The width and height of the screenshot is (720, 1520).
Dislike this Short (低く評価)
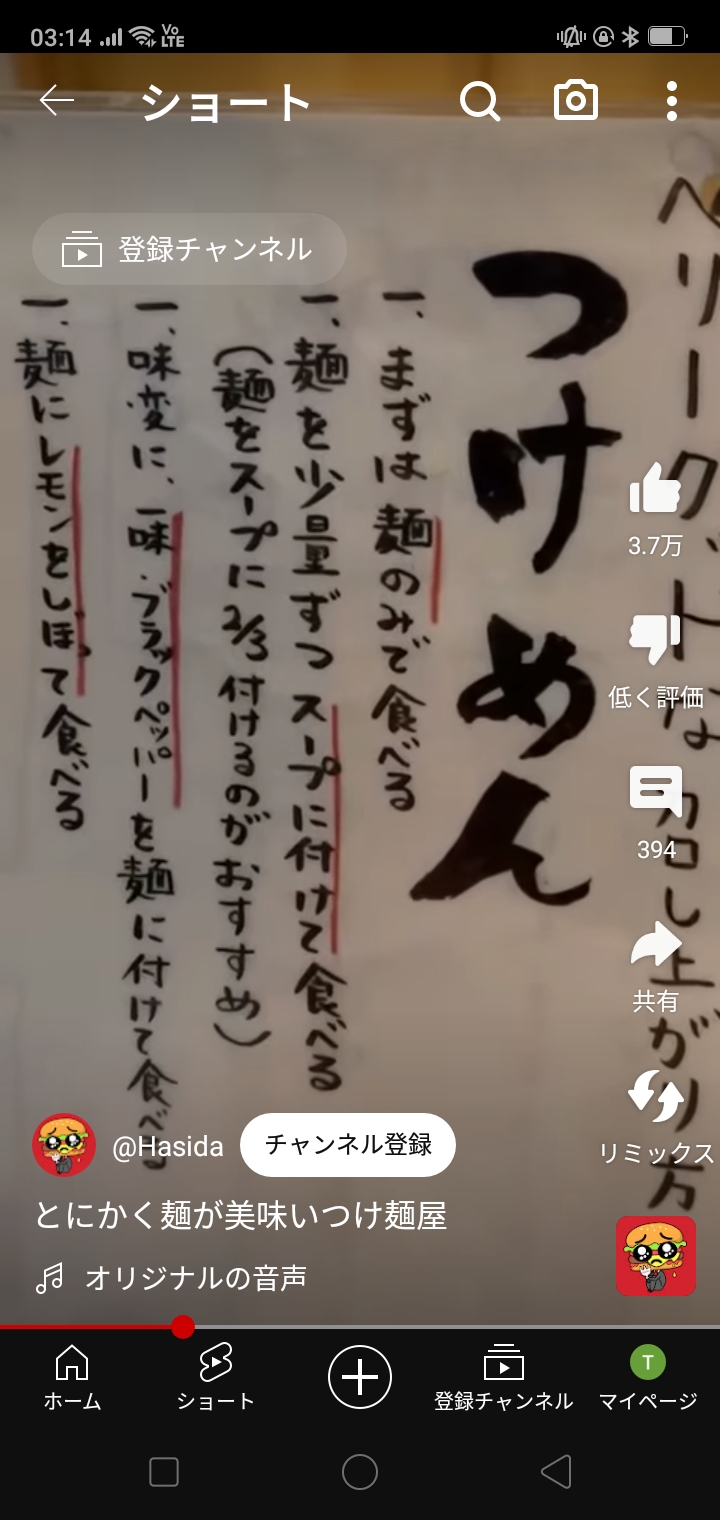655,640
